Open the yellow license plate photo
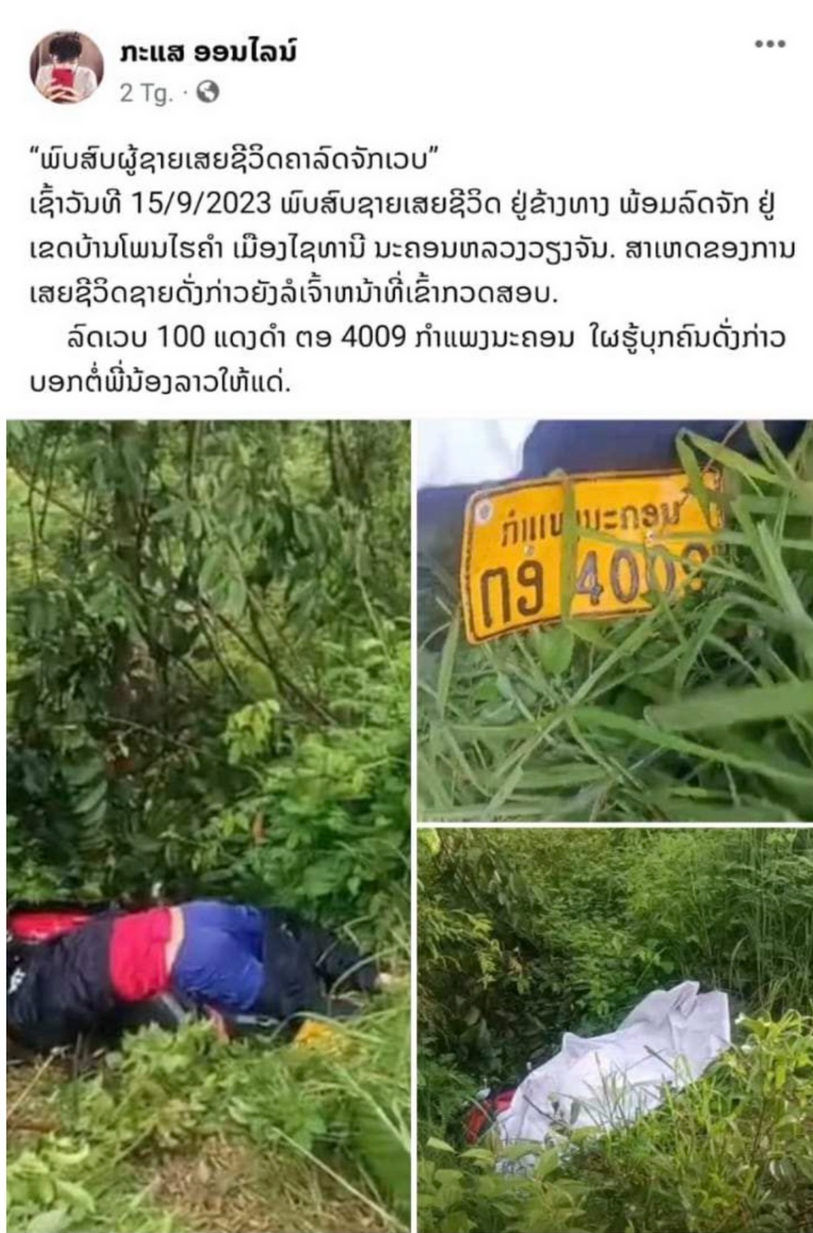 click(614, 619)
